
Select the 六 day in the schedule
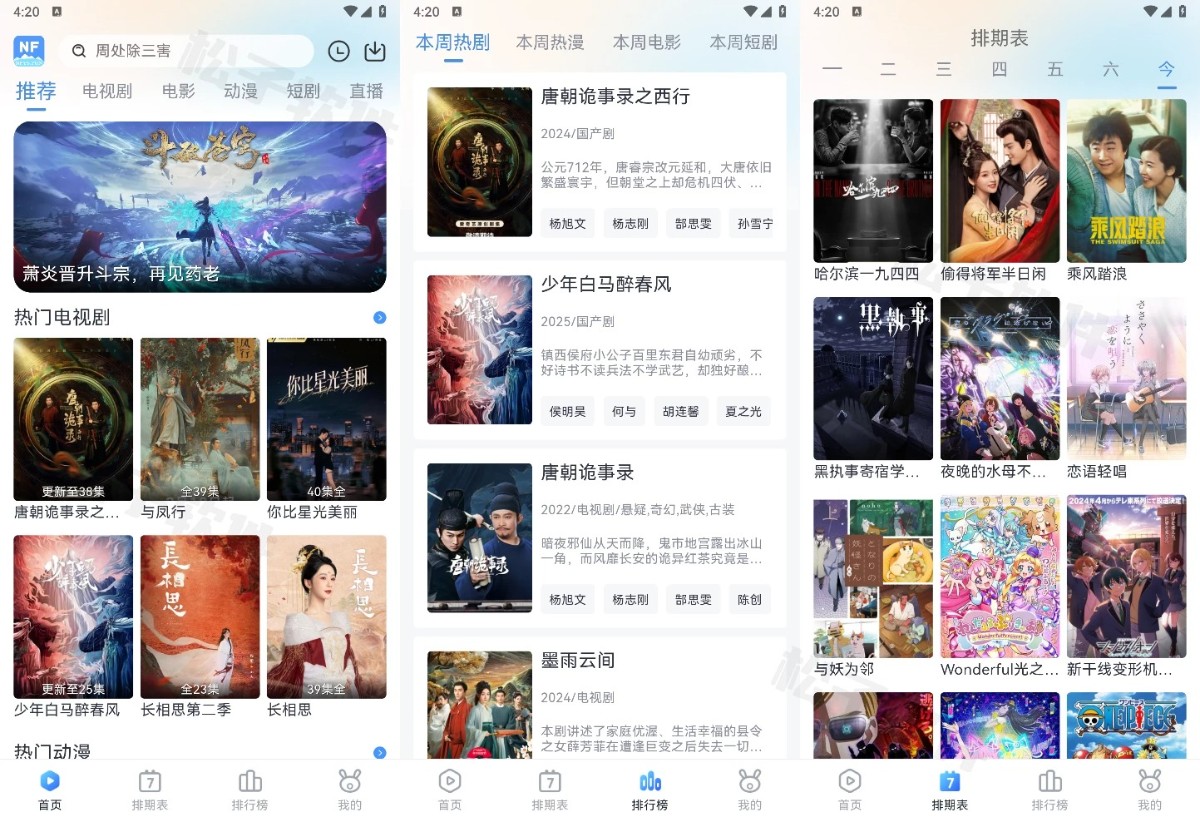pyautogui.click(x=1110, y=70)
